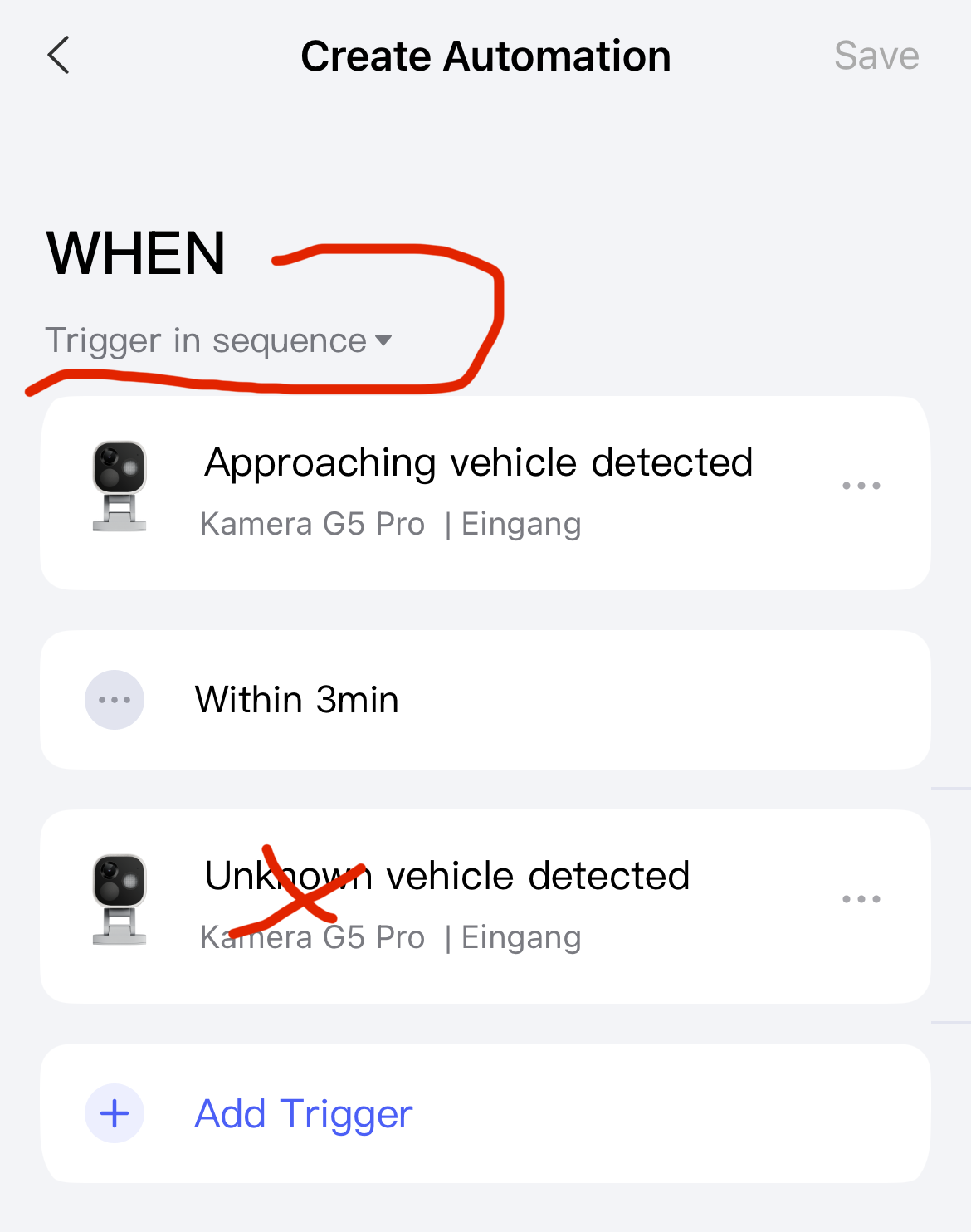Image resolution: width=971 pixels, height=1232 pixels.
Task: Open options for Unknown vehicle detected
Action: pos(861,899)
